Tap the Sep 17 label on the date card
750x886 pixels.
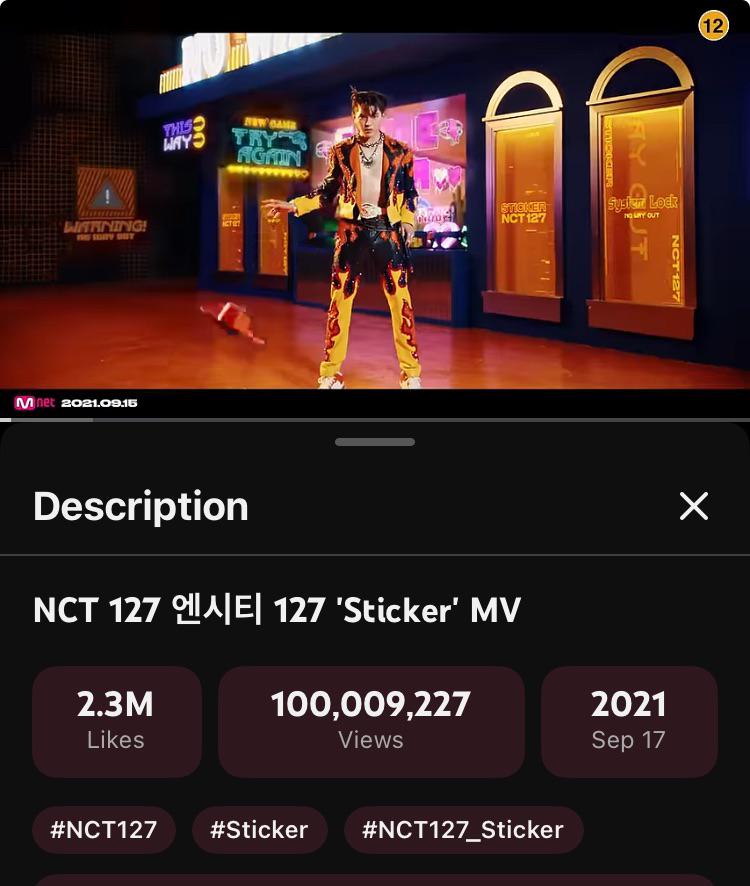[x=628, y=740]
